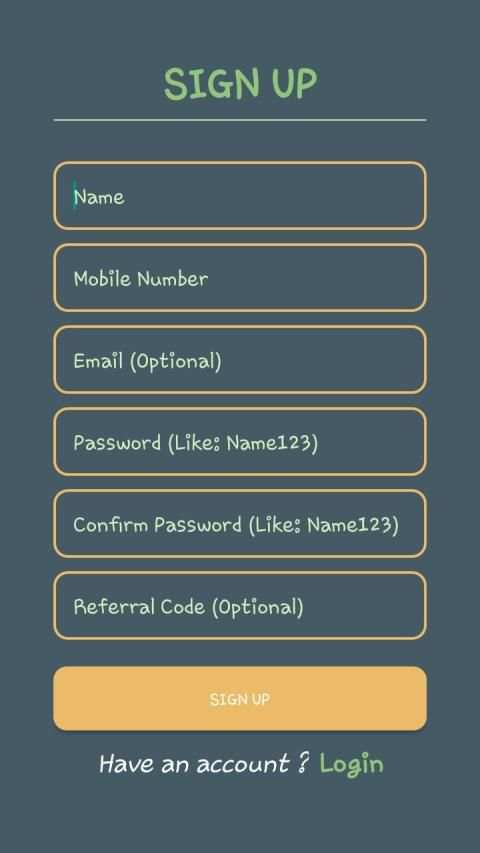
Task: Open the Login link
Action: tap(351, 764)
